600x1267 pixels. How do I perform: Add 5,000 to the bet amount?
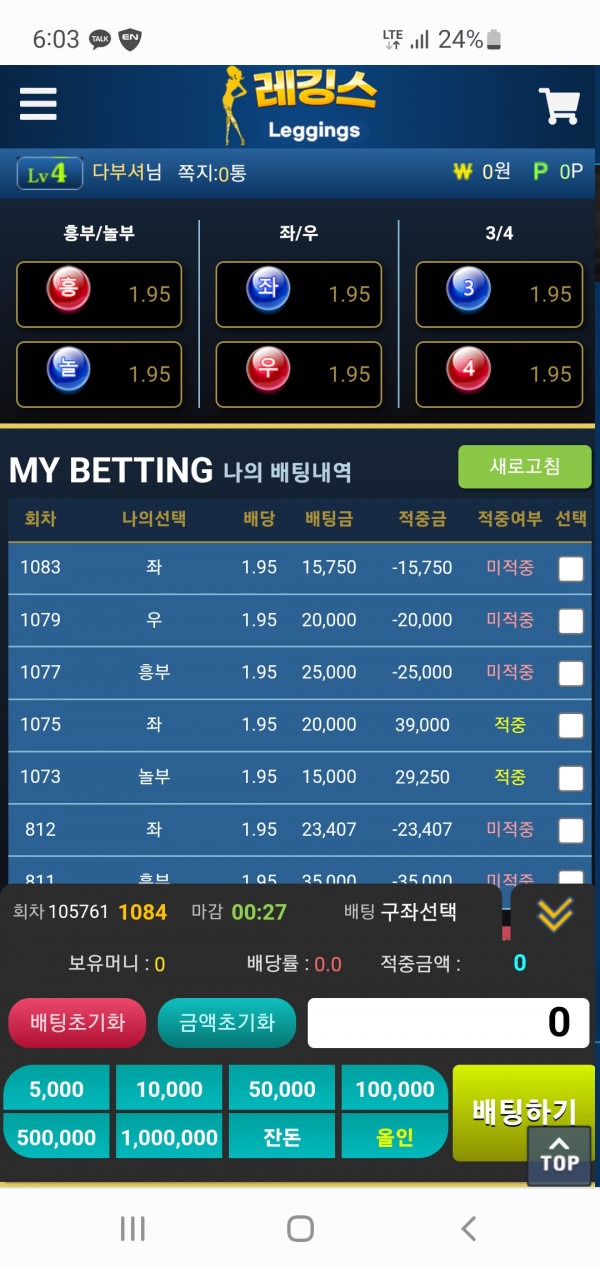[x=57, y=1089]
